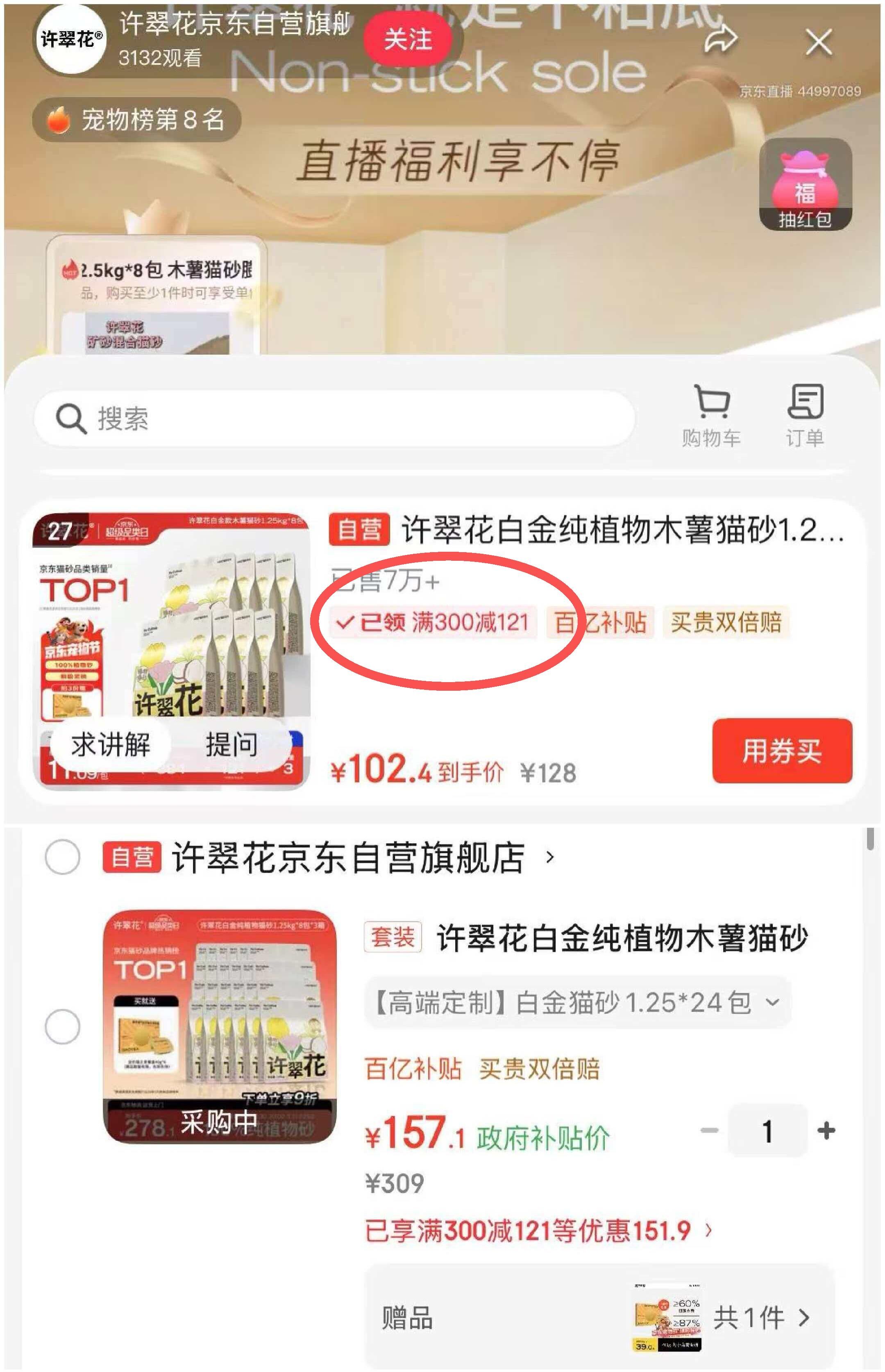Open the 宠物榜第8名 ranking chip
The width and height of the screenshot is (885, 1372).
click(x=137, y=120)
